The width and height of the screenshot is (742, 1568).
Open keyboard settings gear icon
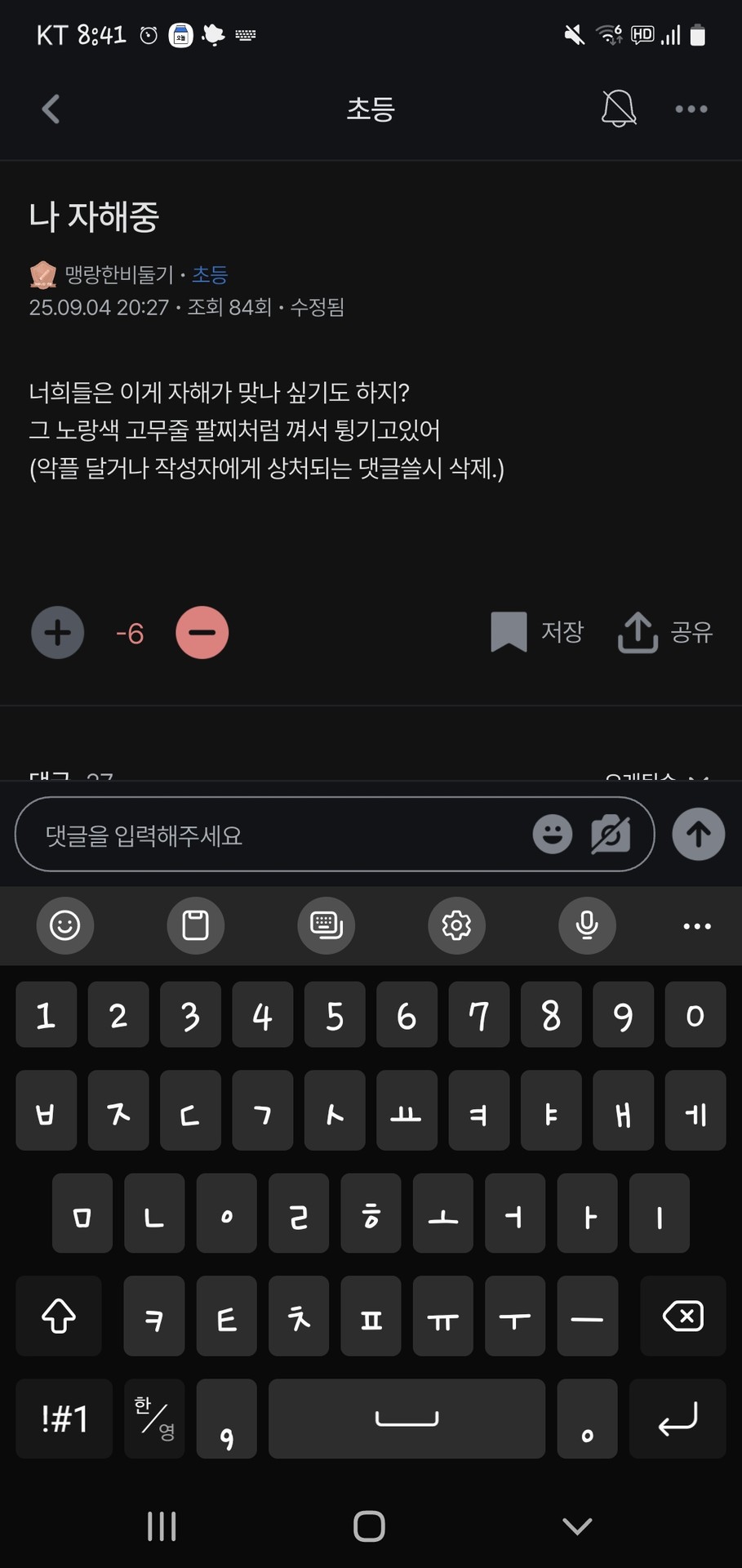[x=456, y=925]
